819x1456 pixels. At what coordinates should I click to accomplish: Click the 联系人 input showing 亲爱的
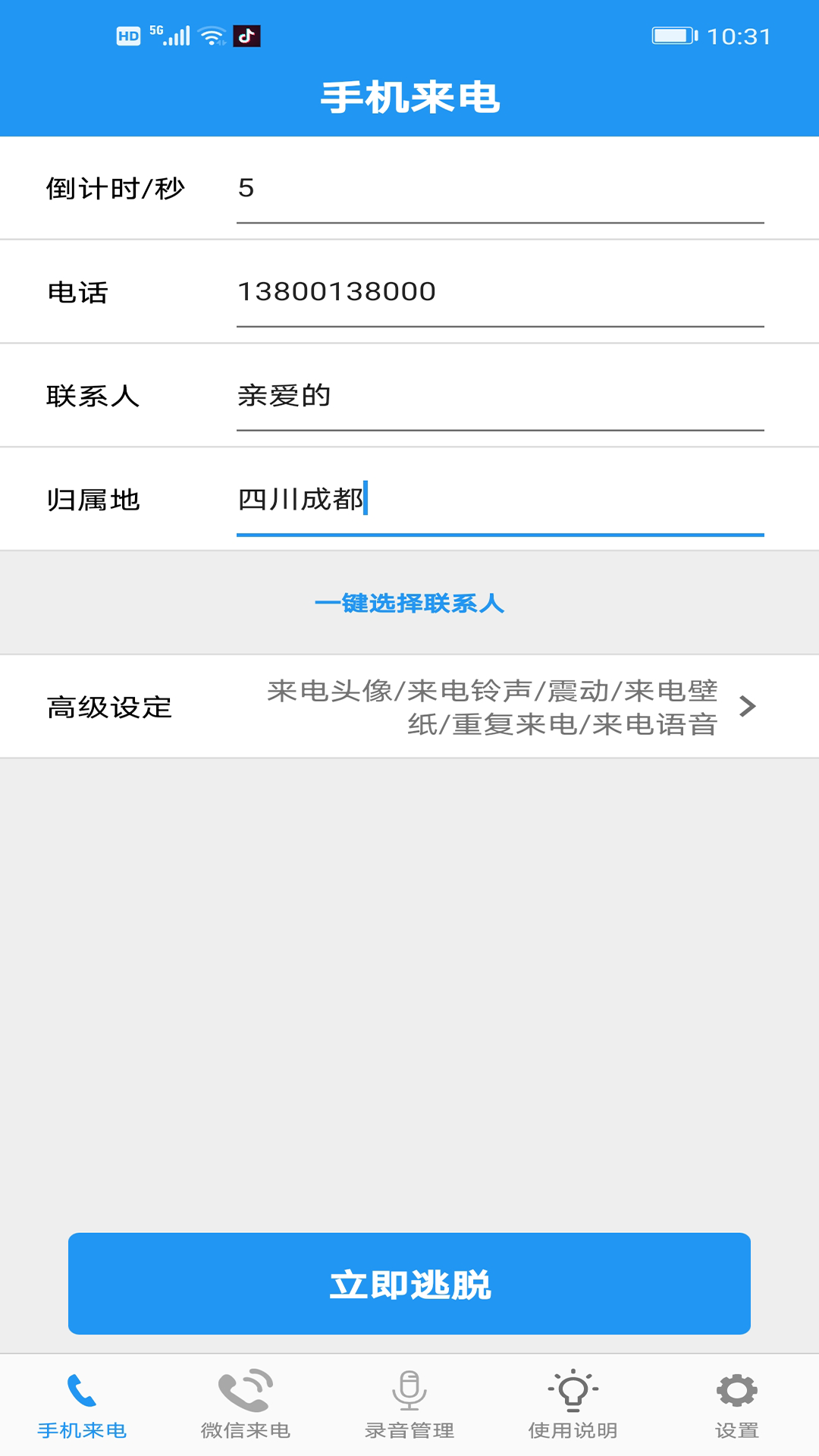(x=499, y=395)
